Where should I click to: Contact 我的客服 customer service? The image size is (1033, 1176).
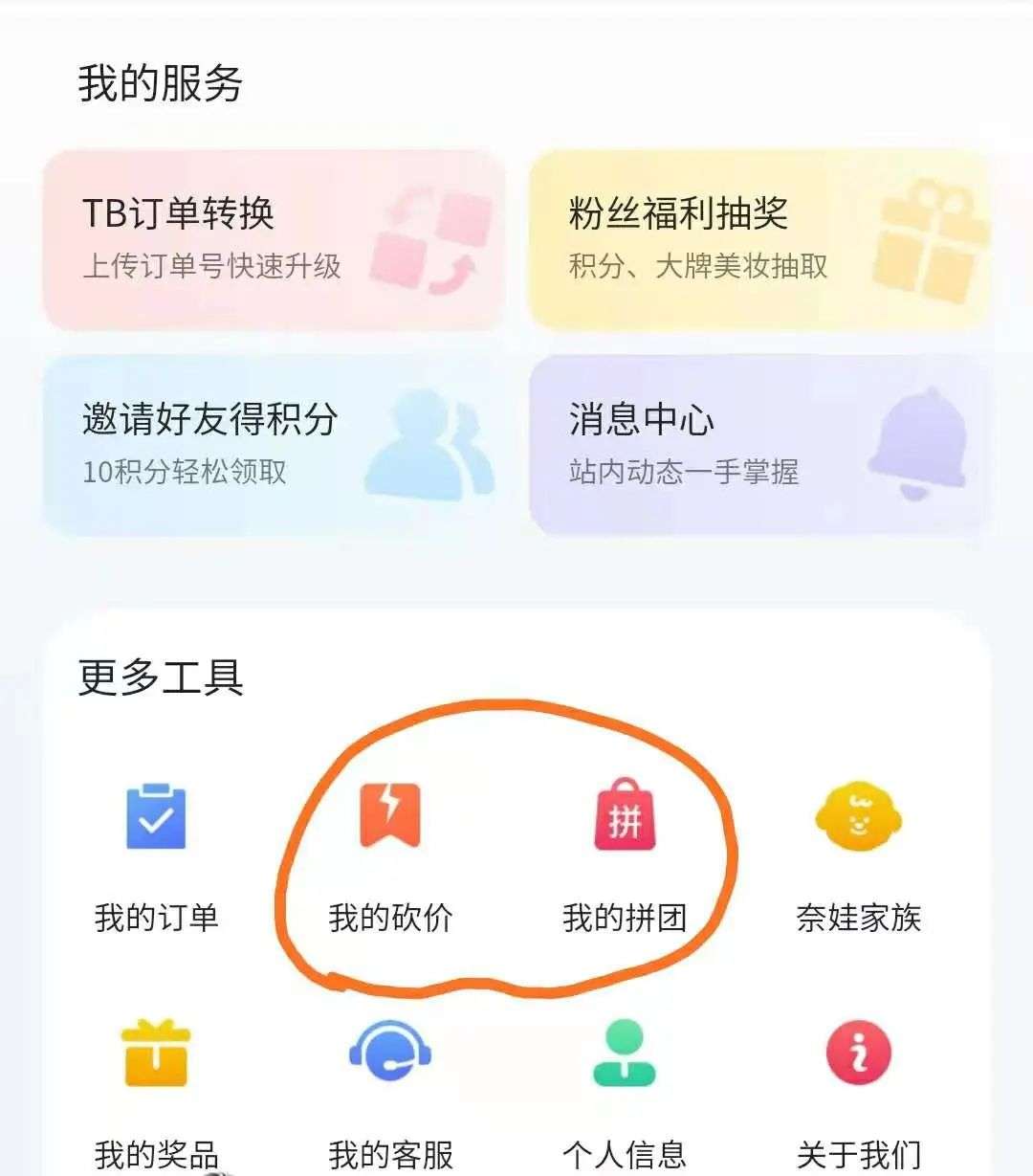pyautogui.click(x=390, y=1091)
